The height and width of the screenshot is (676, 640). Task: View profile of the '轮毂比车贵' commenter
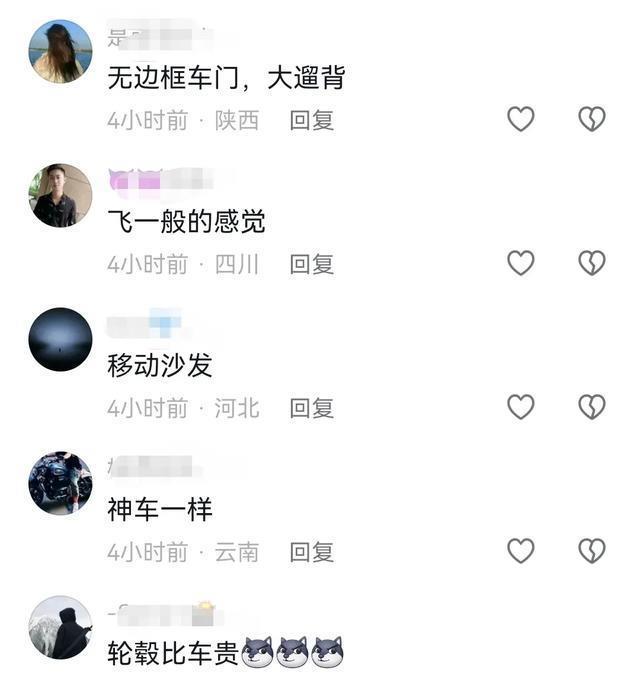(x=60, y=627)
